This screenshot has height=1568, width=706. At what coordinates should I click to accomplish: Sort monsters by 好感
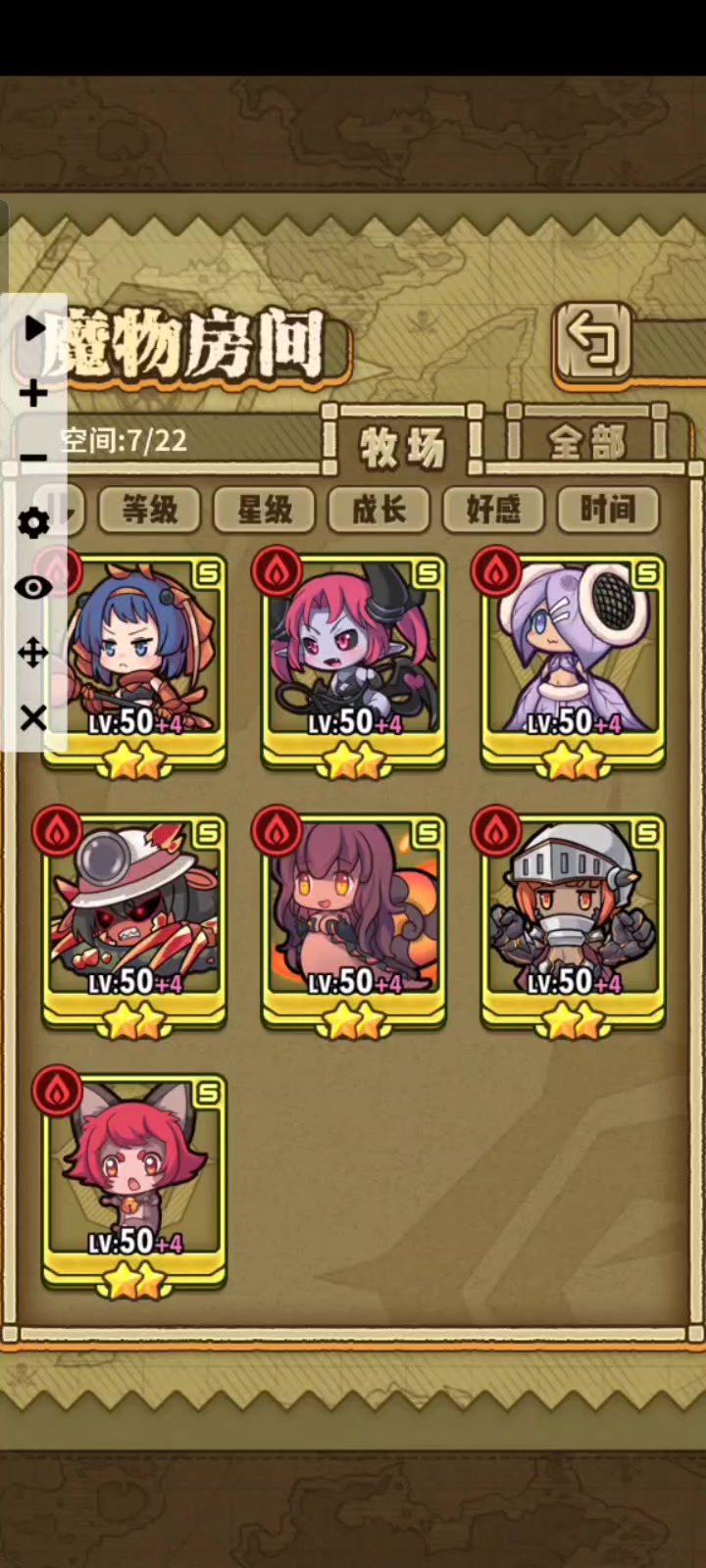[493, 509]
